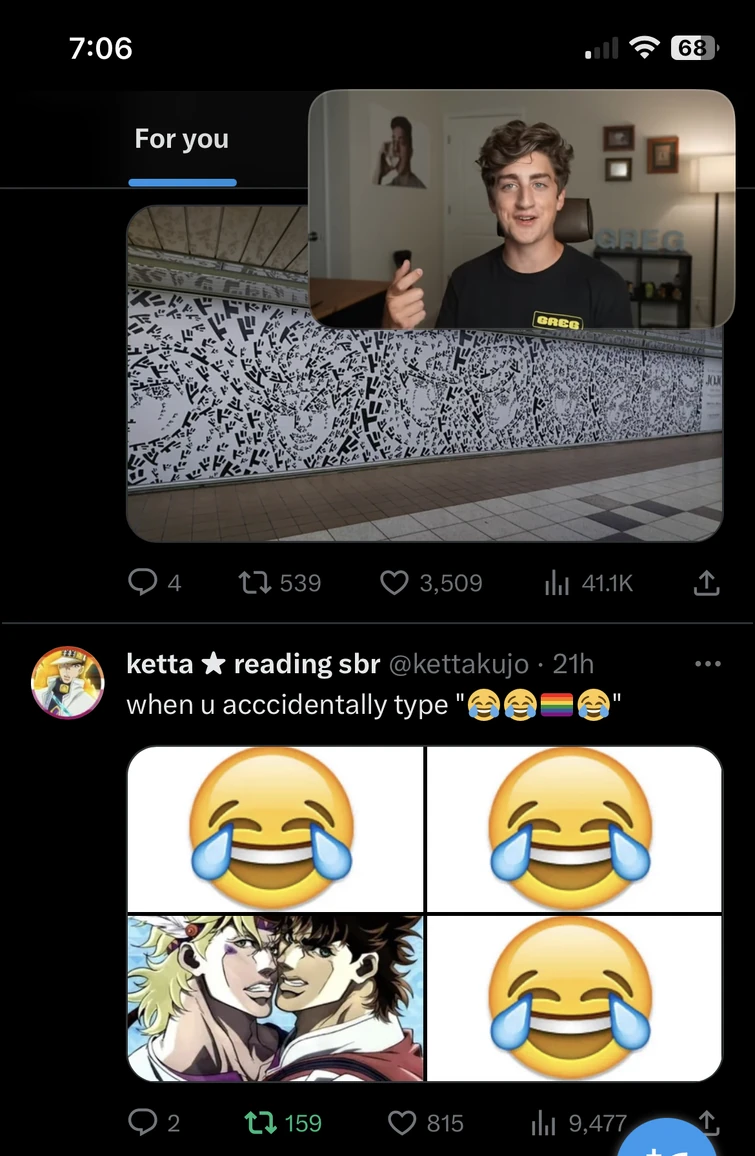
Task: Open ketta's profile picture
Action: [68, 682]
